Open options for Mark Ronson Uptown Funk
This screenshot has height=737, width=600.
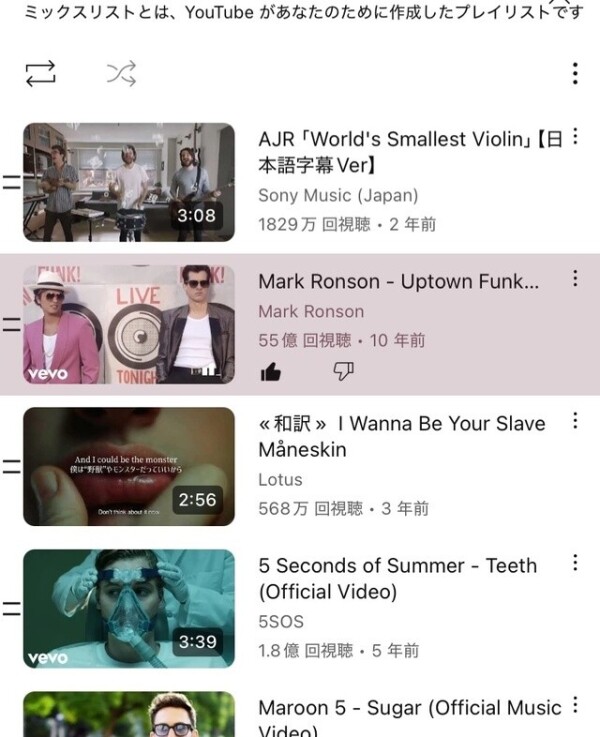(x=575, y=279)
